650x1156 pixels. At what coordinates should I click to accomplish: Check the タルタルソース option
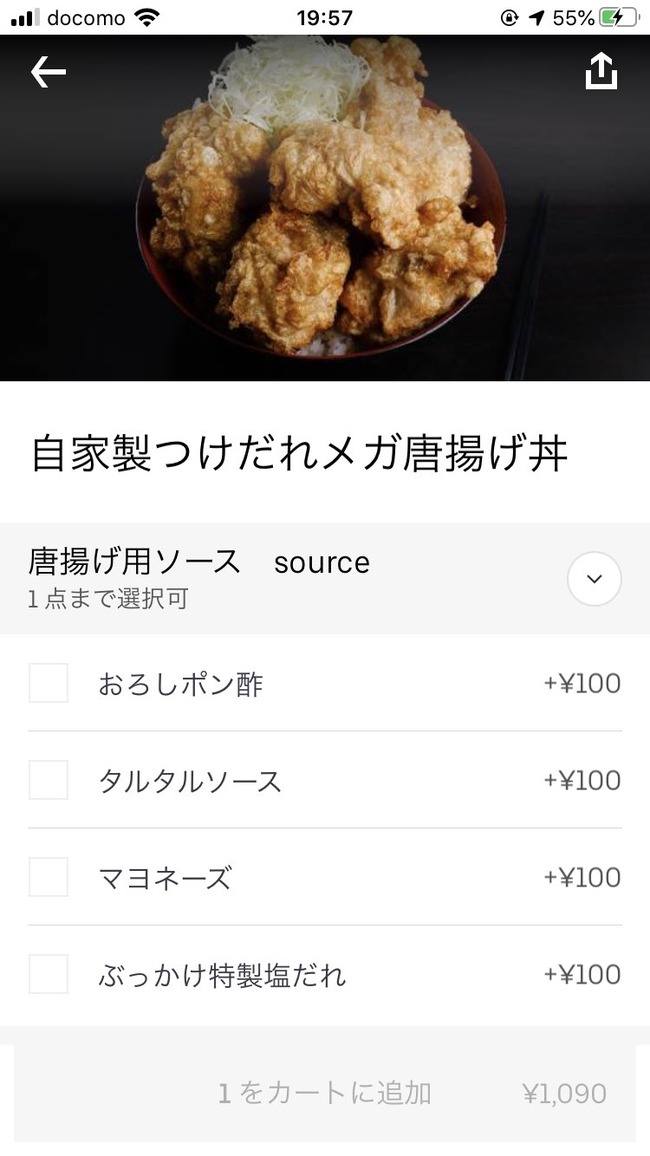pos(49,780)
